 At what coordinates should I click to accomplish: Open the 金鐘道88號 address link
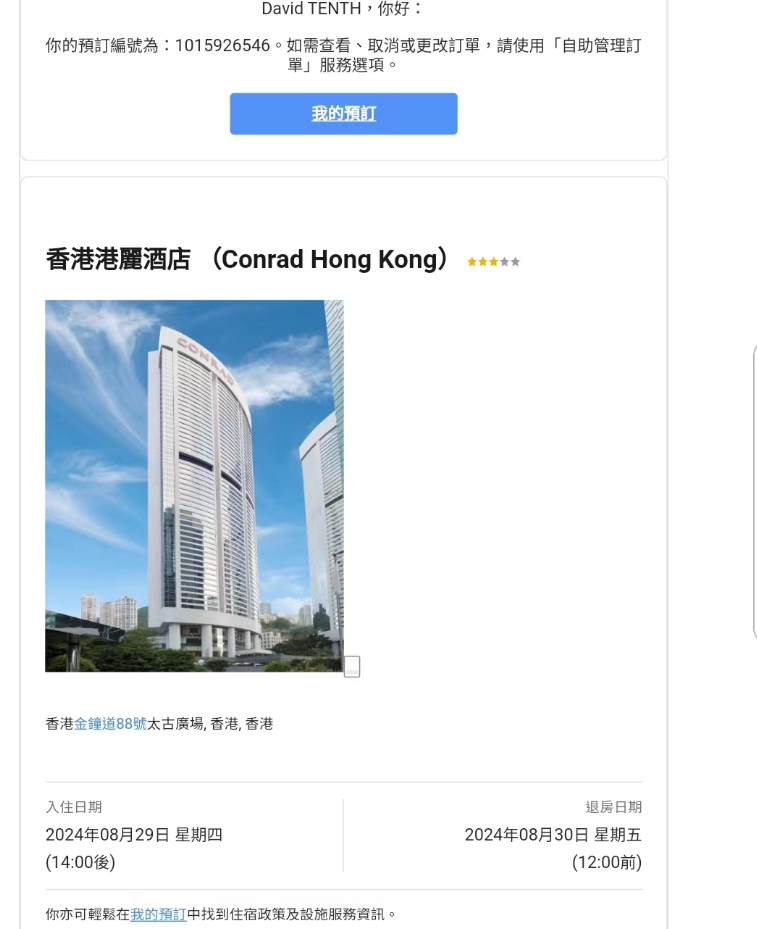coord(110,724)
